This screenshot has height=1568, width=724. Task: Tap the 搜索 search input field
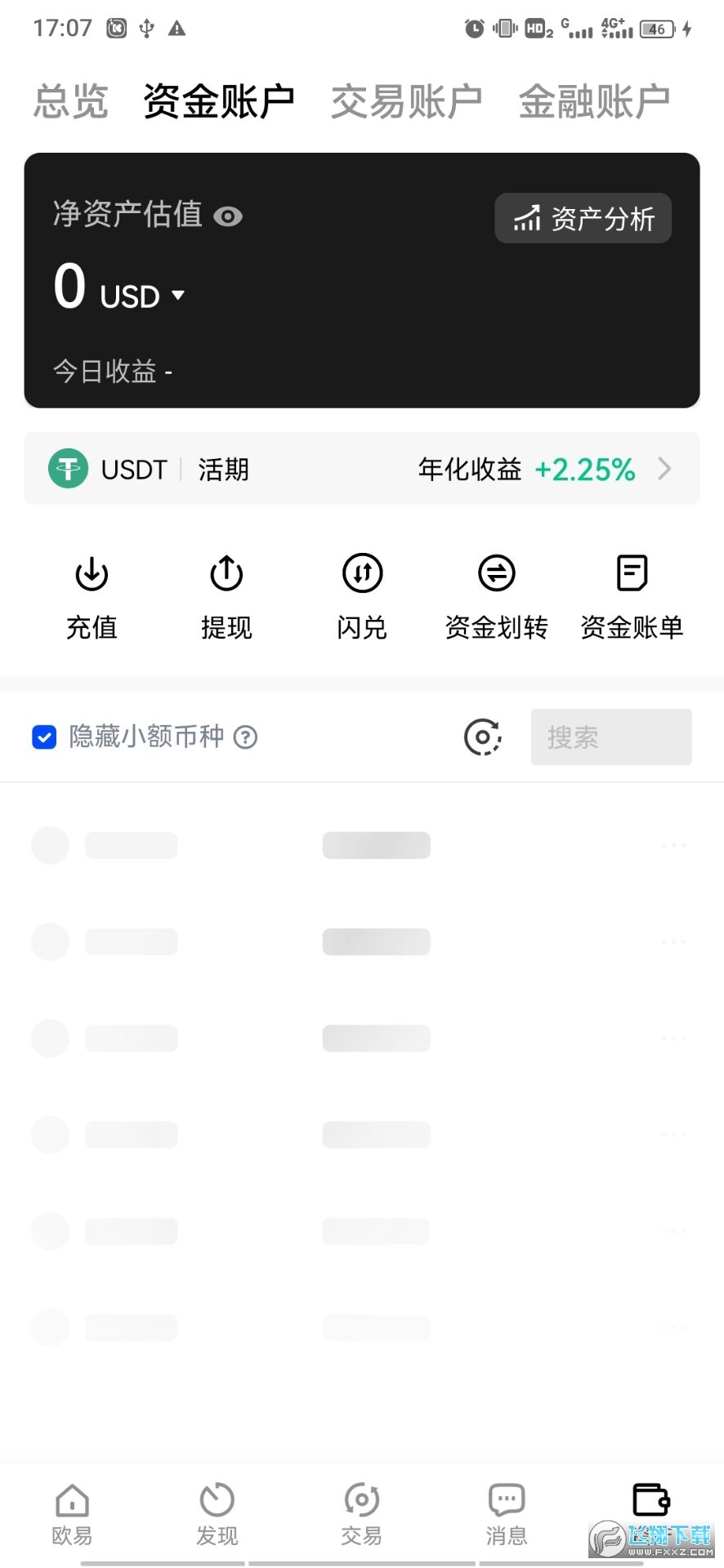pos(611,737)
